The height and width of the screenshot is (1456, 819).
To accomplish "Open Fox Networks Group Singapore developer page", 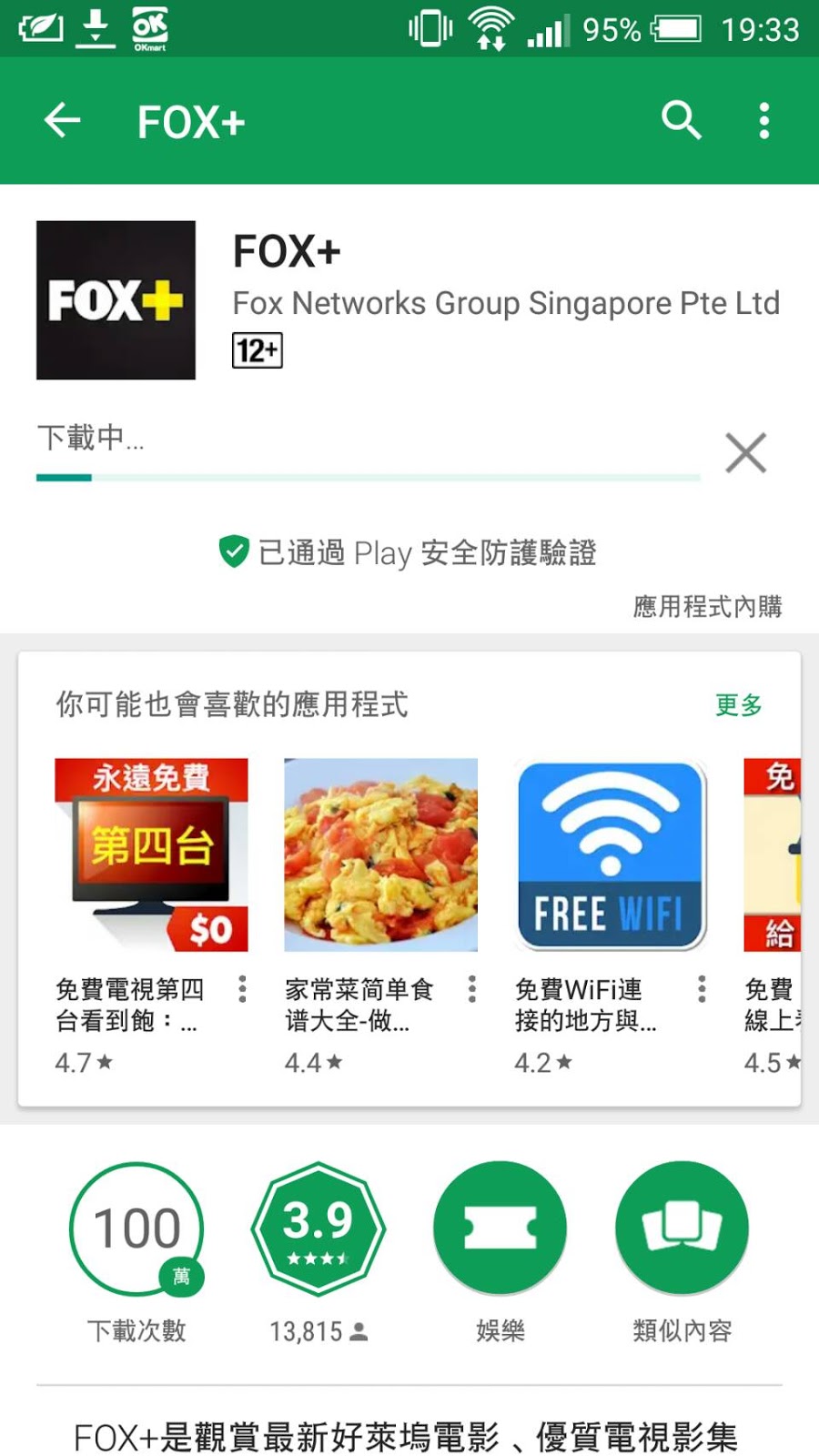I will tap(506, 303).
